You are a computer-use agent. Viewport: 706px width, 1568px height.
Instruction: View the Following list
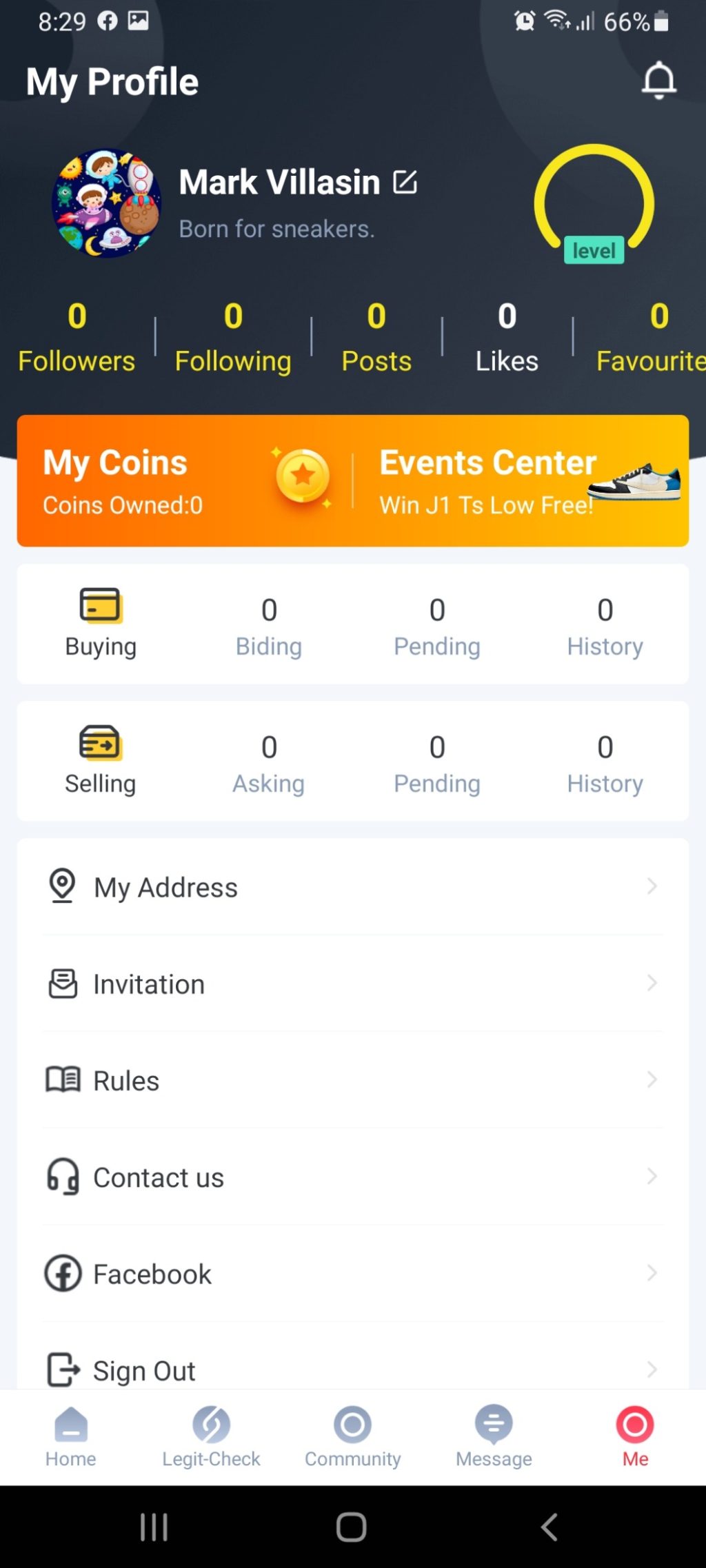pyautogui.click(x=233, y=338)
